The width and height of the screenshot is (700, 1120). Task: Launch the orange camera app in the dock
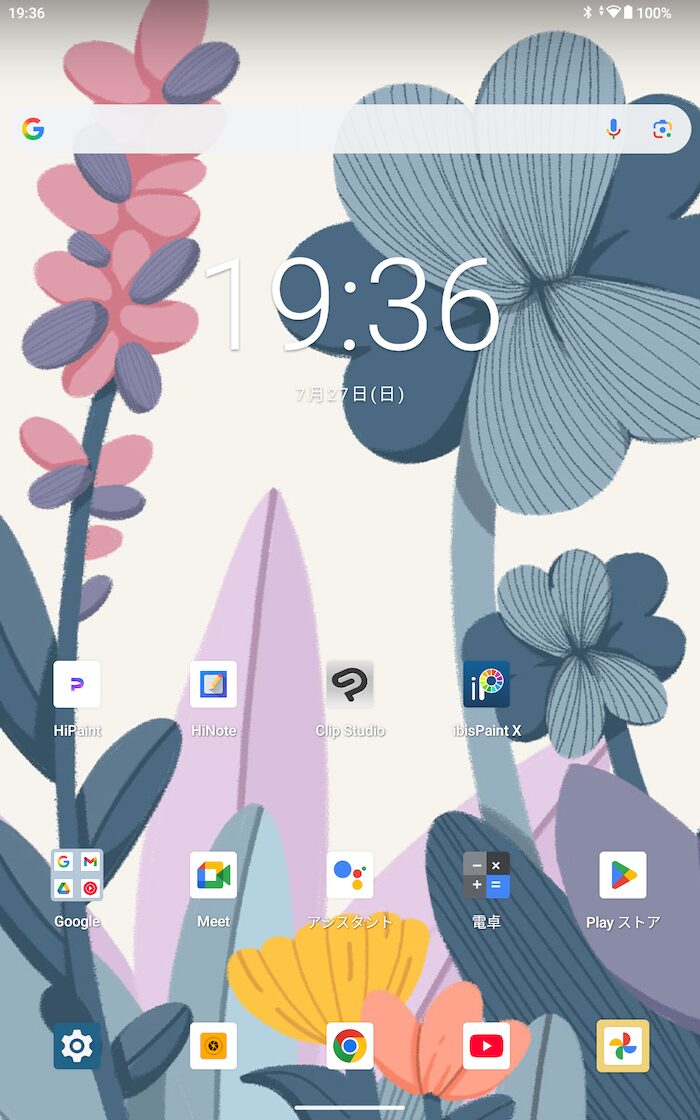click(214, 1046)
